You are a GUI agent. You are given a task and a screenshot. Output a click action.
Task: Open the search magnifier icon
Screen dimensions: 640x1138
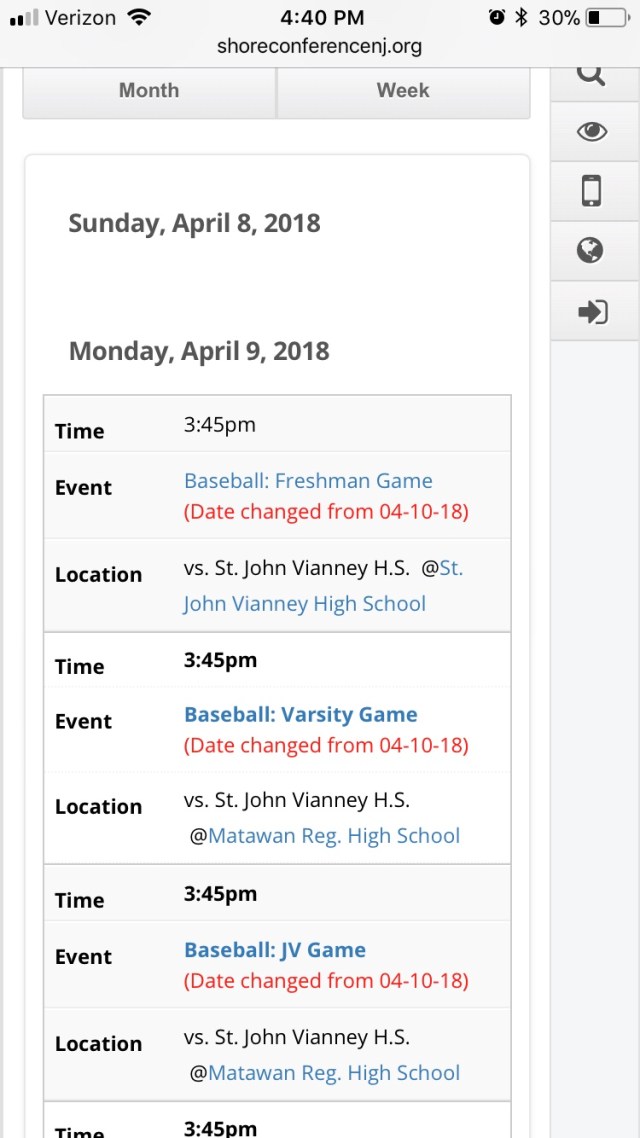tap(592, 76)
